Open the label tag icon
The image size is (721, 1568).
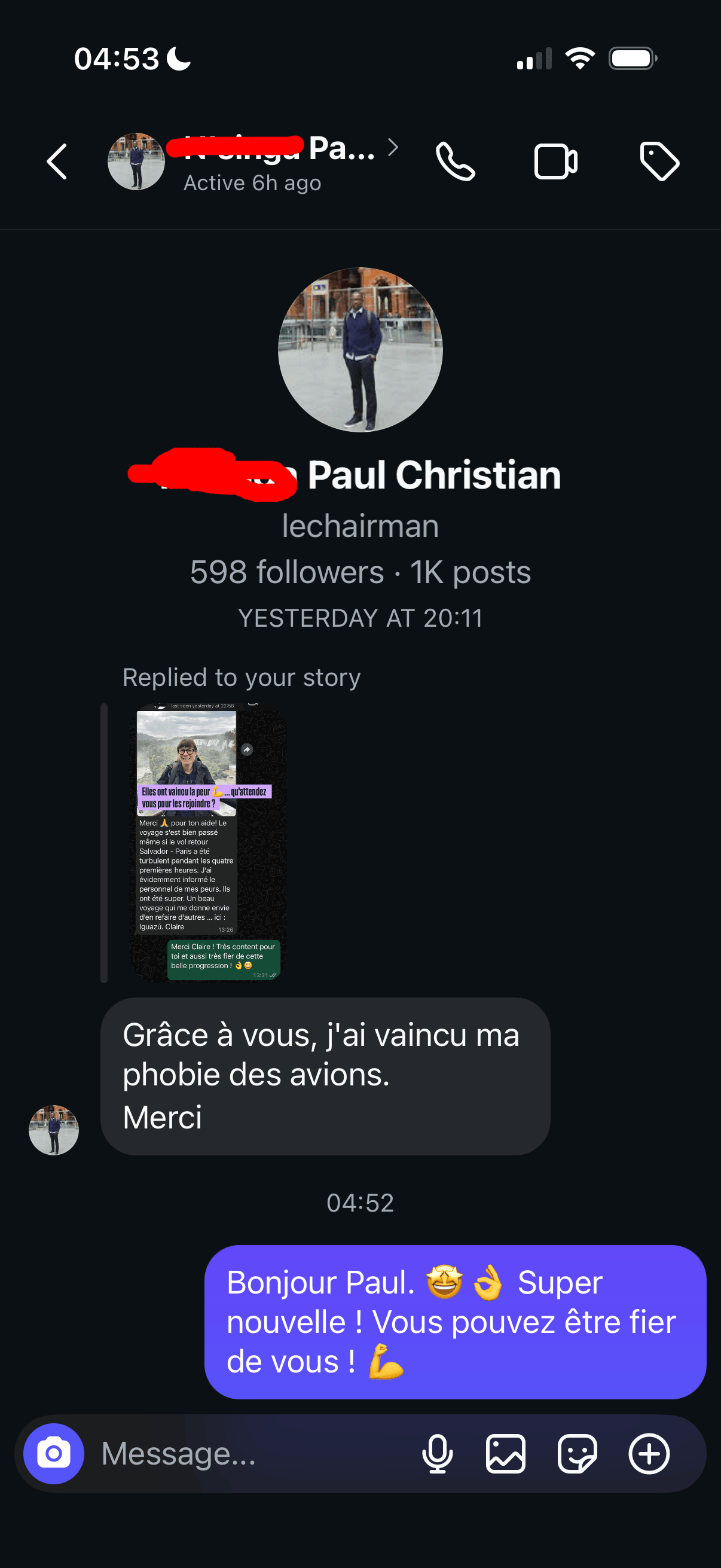pos(659,162)
